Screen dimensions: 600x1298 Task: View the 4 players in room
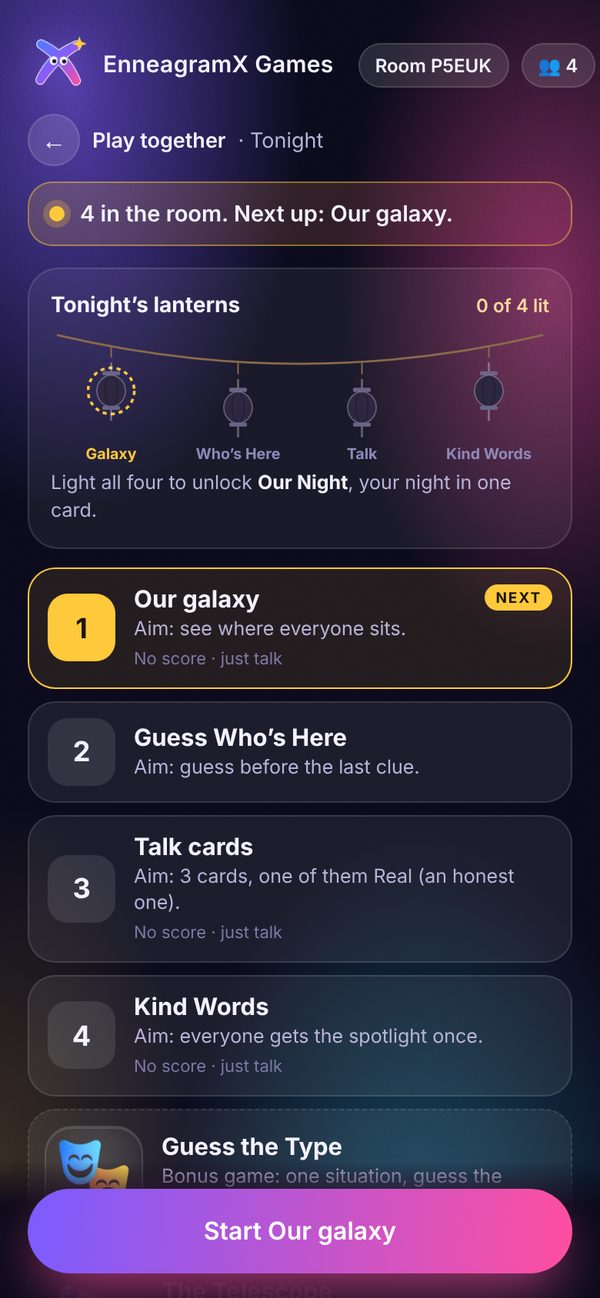(558, 66)
